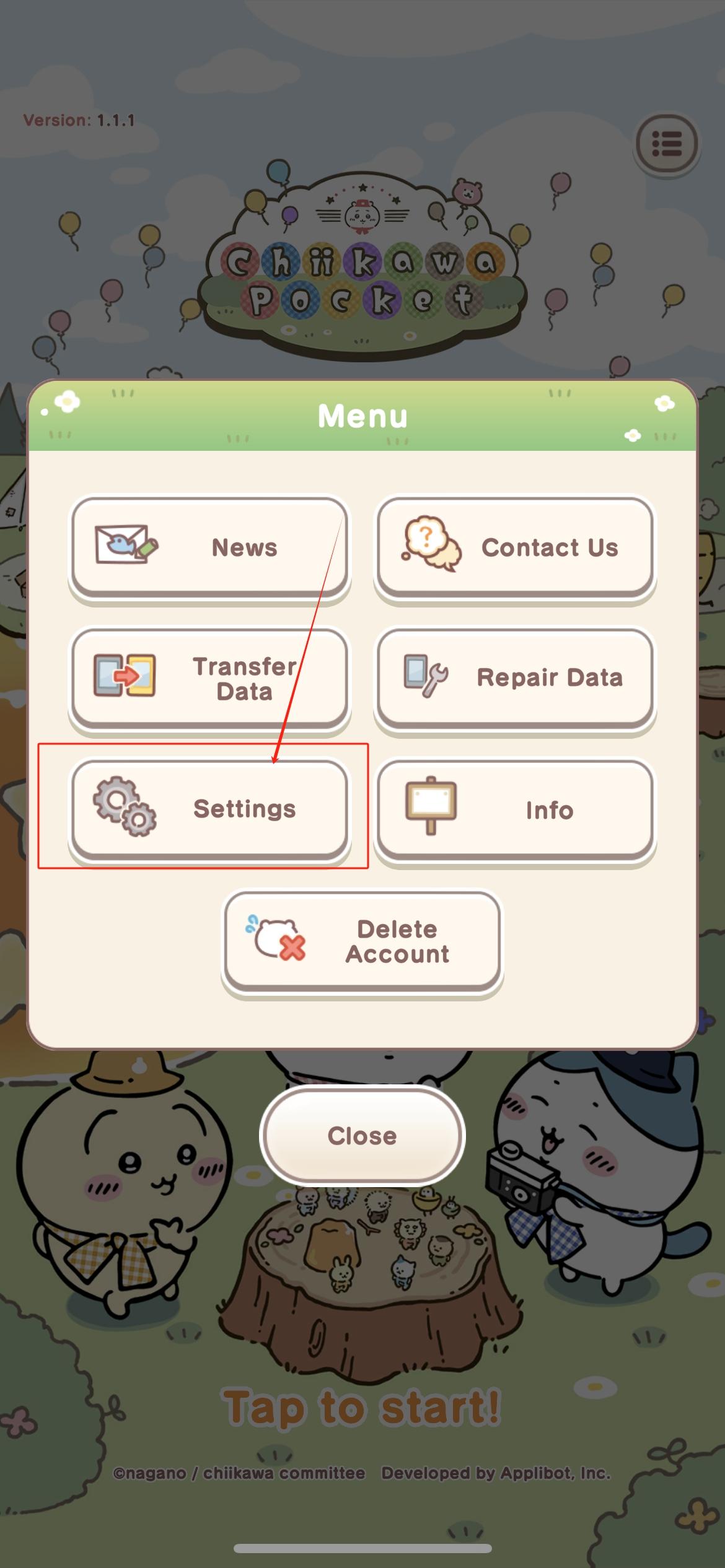Select Repair Data
Image resolution: width=725 pixels, height=1568 pixels.
[515, 678]
